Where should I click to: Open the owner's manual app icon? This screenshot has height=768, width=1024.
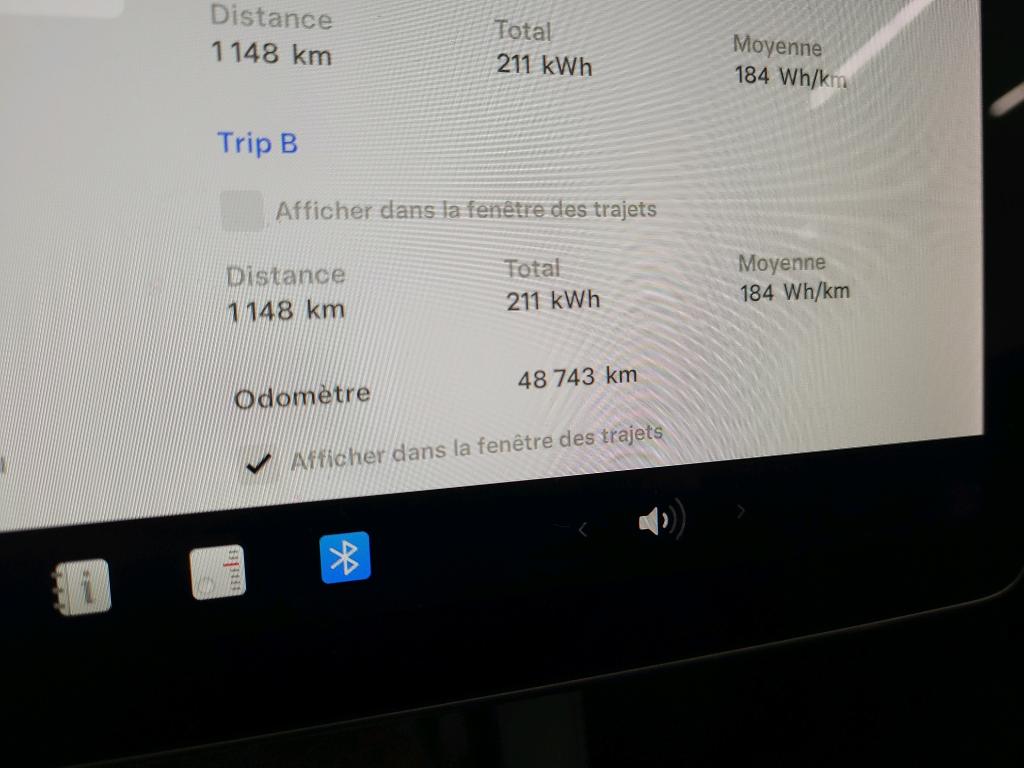click(82, 586)
